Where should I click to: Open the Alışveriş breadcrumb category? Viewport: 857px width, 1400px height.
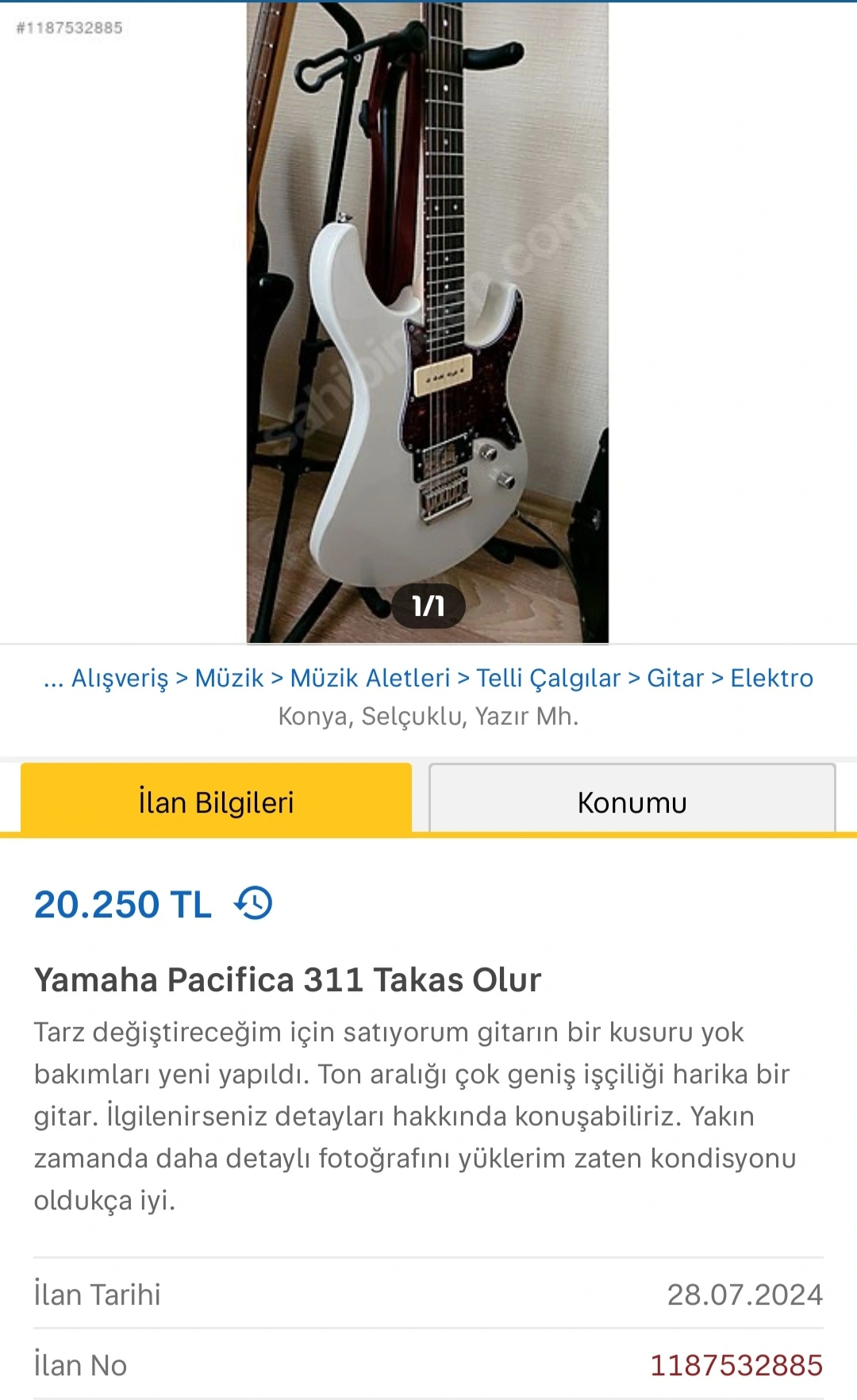(x=120, y=679)
